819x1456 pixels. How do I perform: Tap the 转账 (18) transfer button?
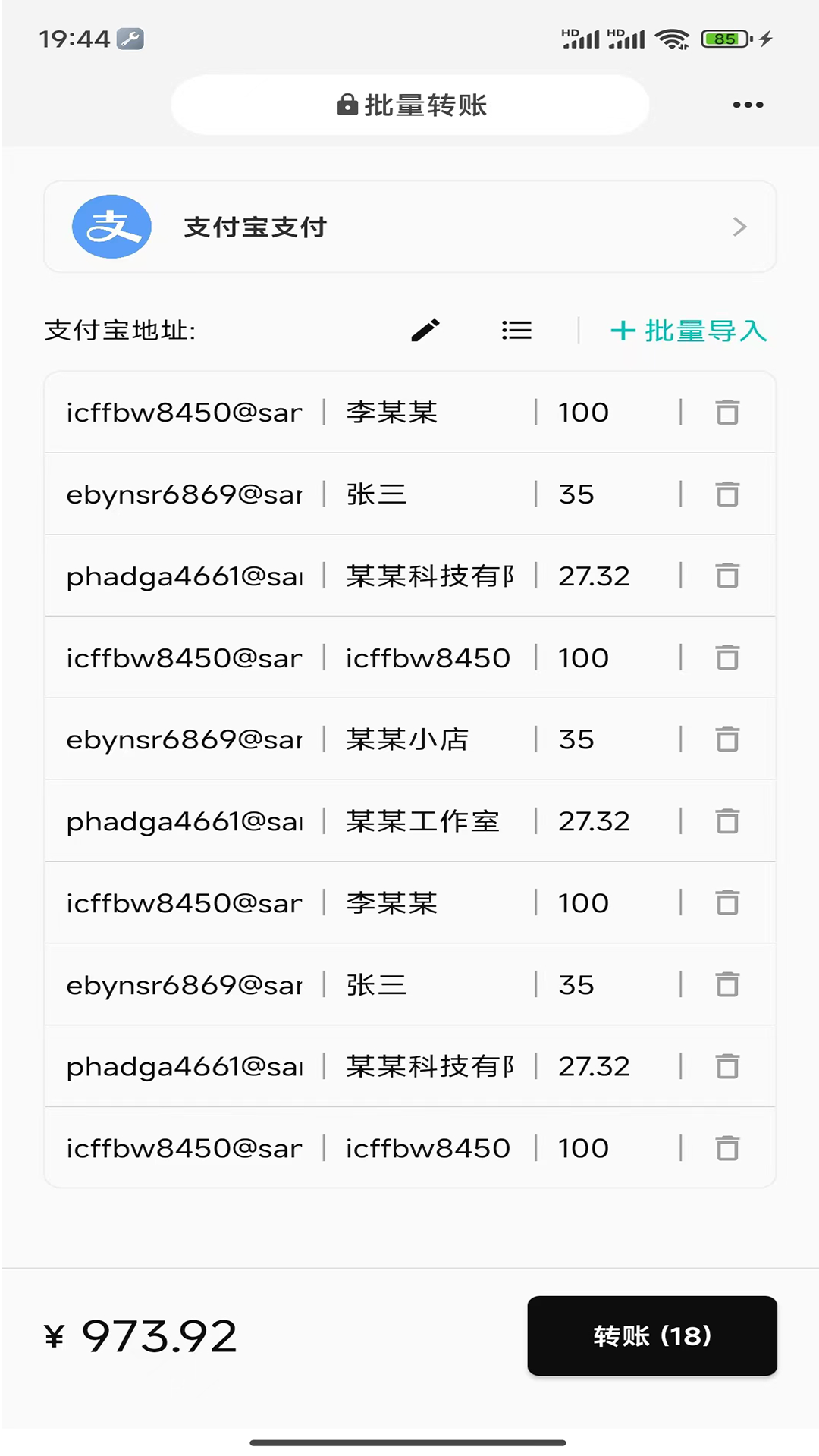[652, 1335]
